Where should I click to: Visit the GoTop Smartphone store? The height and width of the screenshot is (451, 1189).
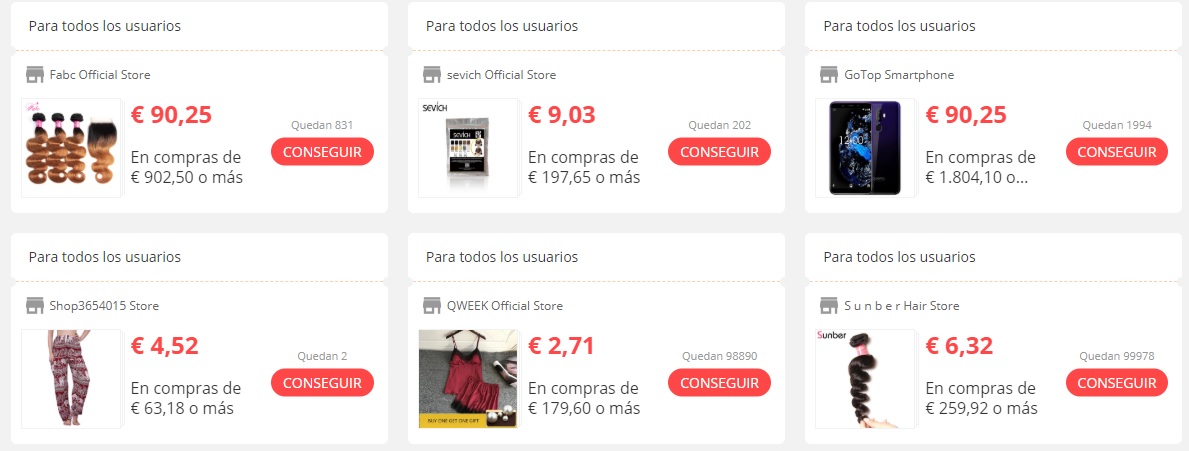pyautogui.click(x=898, y=75)
